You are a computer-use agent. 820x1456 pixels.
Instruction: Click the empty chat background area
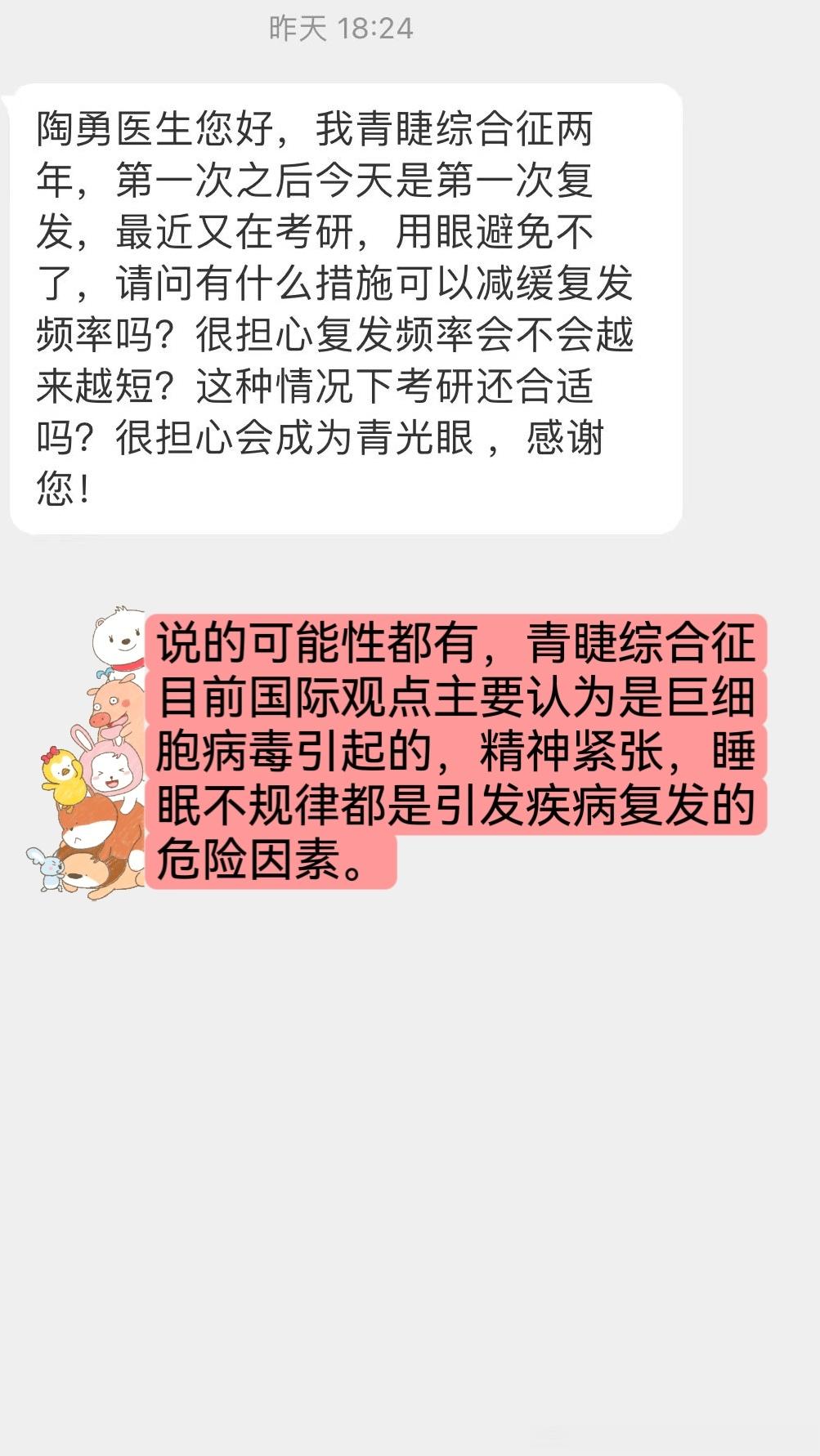(409, 1144)
